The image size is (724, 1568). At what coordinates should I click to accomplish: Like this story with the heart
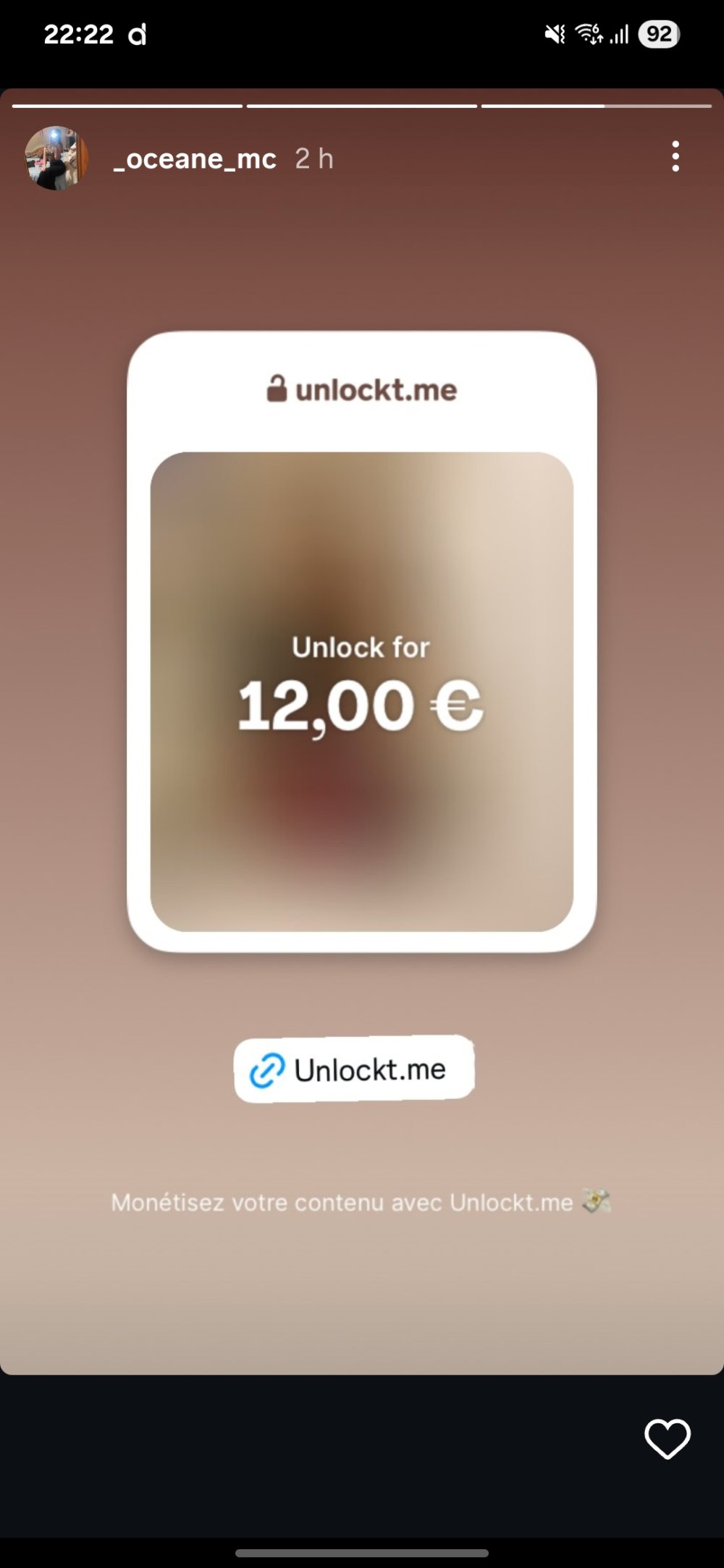667,1438
